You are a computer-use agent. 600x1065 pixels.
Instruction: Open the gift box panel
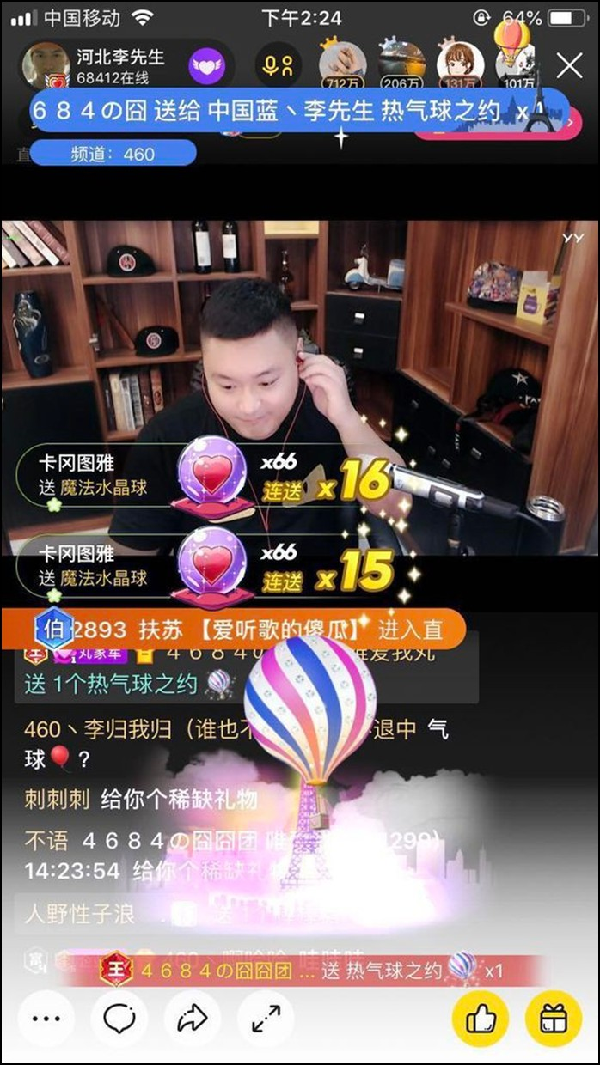point(553,1018)
